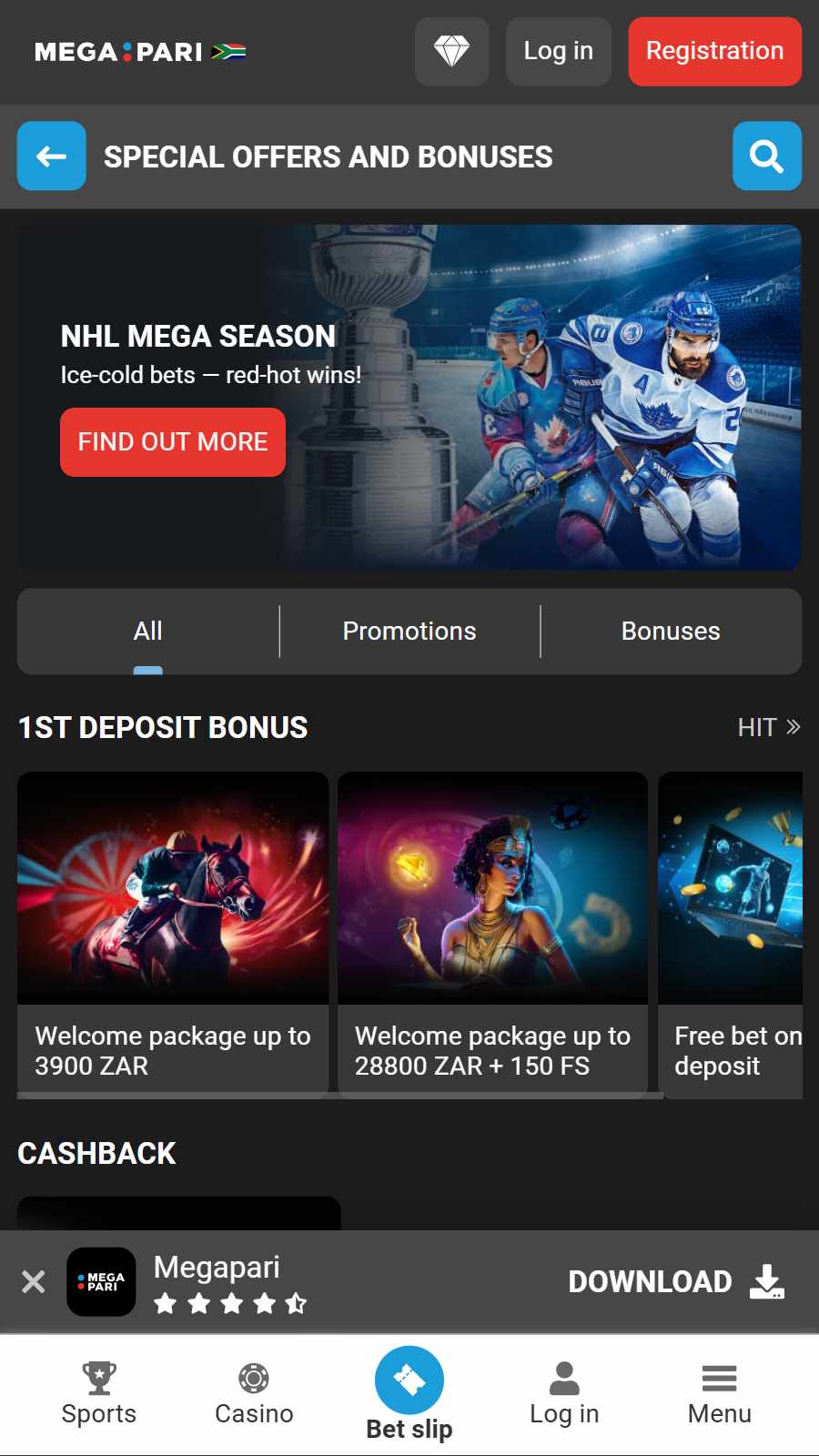Tap Find Out More on NHL banner
819x1456 pixels.
[173, 442]
